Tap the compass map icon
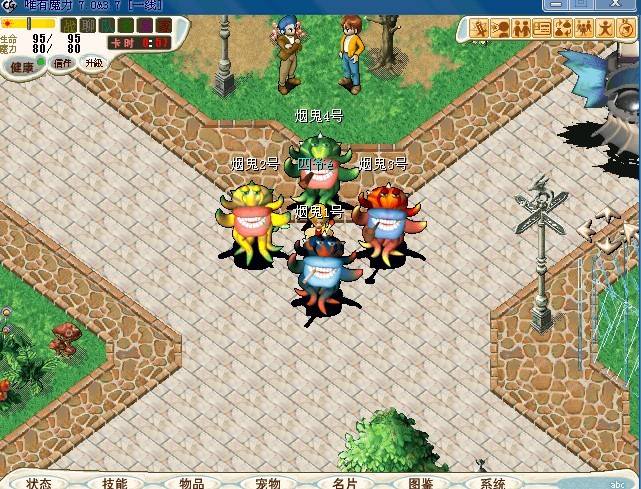This screenshot has width=641, height=489. pyautogui.click(x=626, y=28)
